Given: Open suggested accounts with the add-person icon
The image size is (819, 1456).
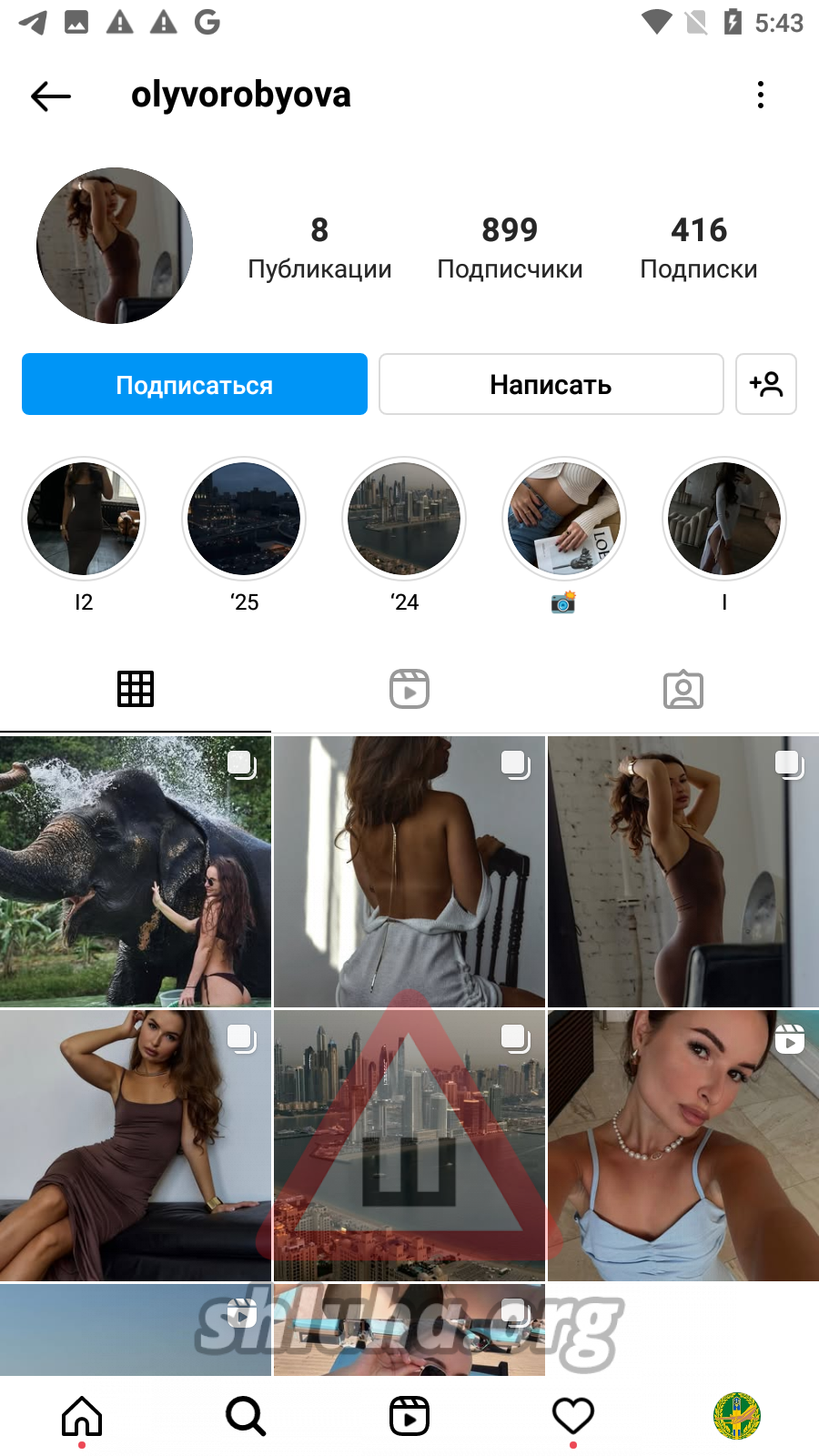Looking at the screenshot, I should click(x=766, y=384).
